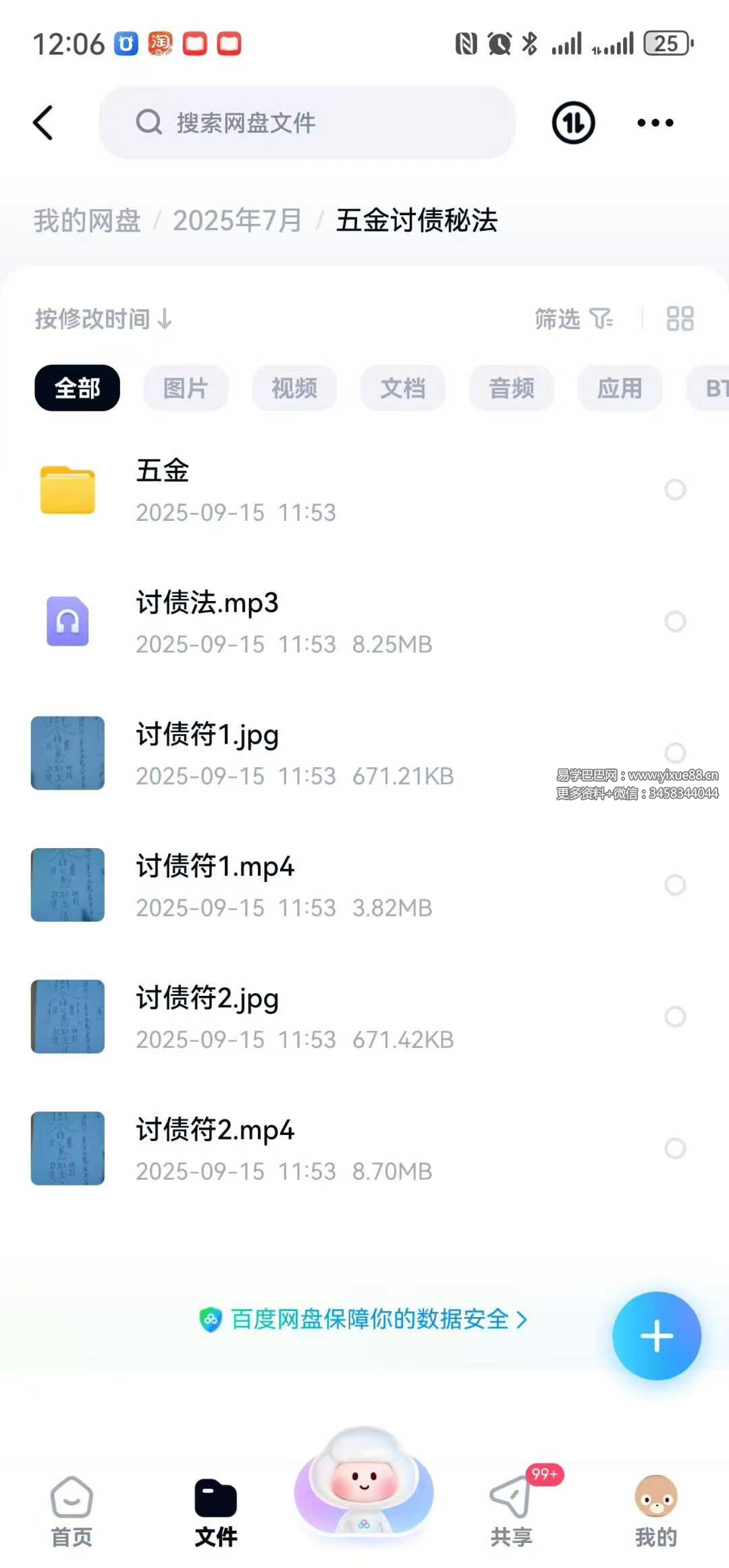This screenshot has height=1568, width=729.
Task: Tap the grid view layout icon
Action: point(680,319)
